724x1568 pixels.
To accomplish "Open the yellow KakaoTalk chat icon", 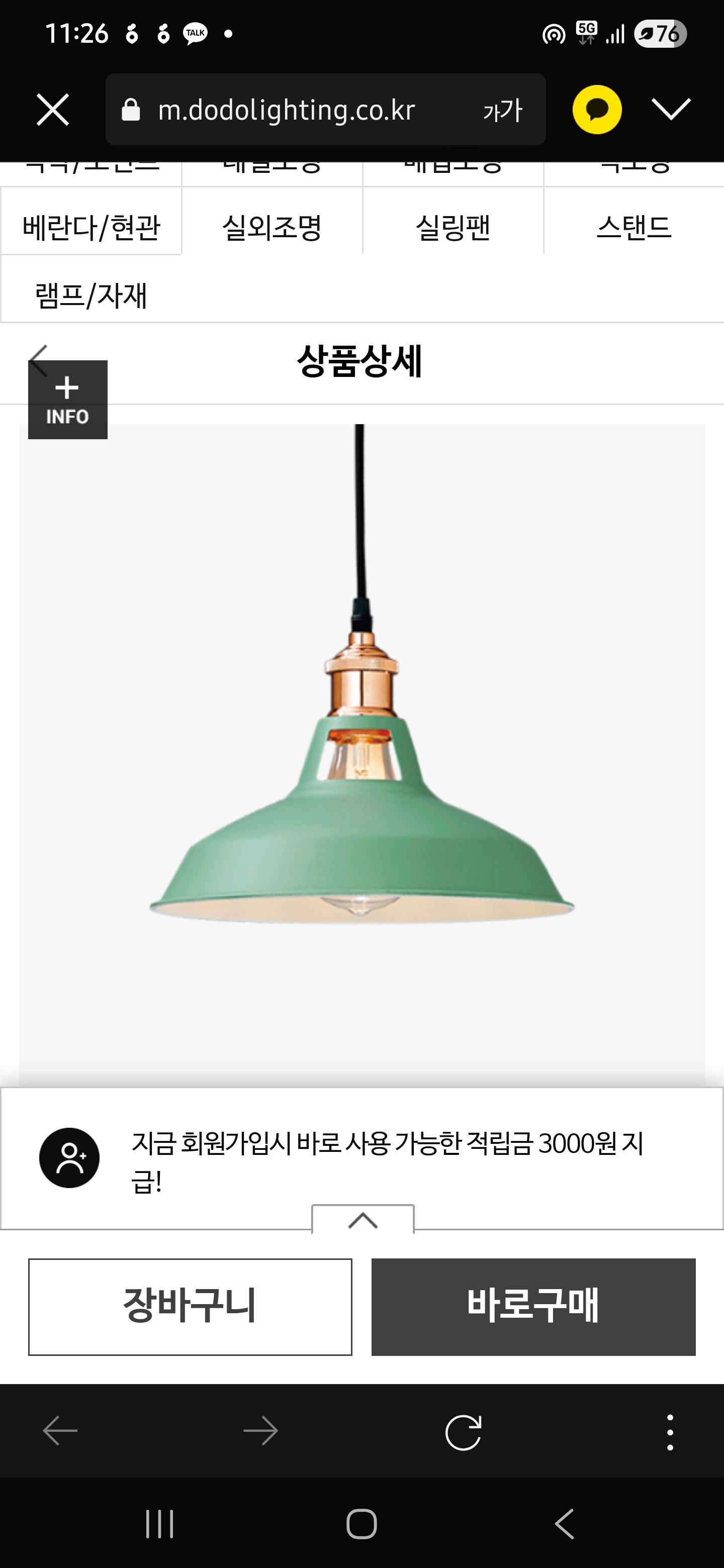I will [597, 110].
